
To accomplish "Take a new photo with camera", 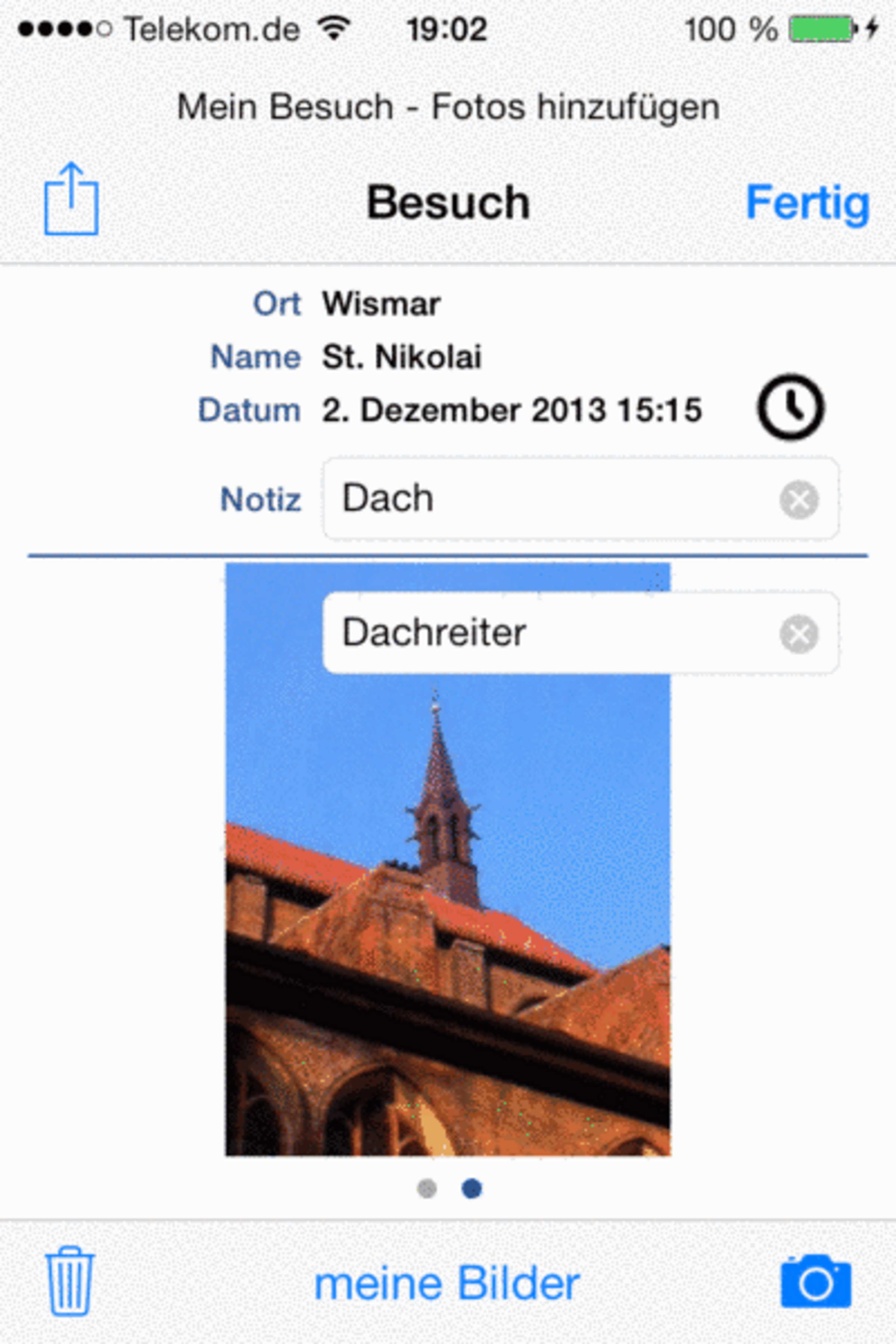I will point(815,1281).
